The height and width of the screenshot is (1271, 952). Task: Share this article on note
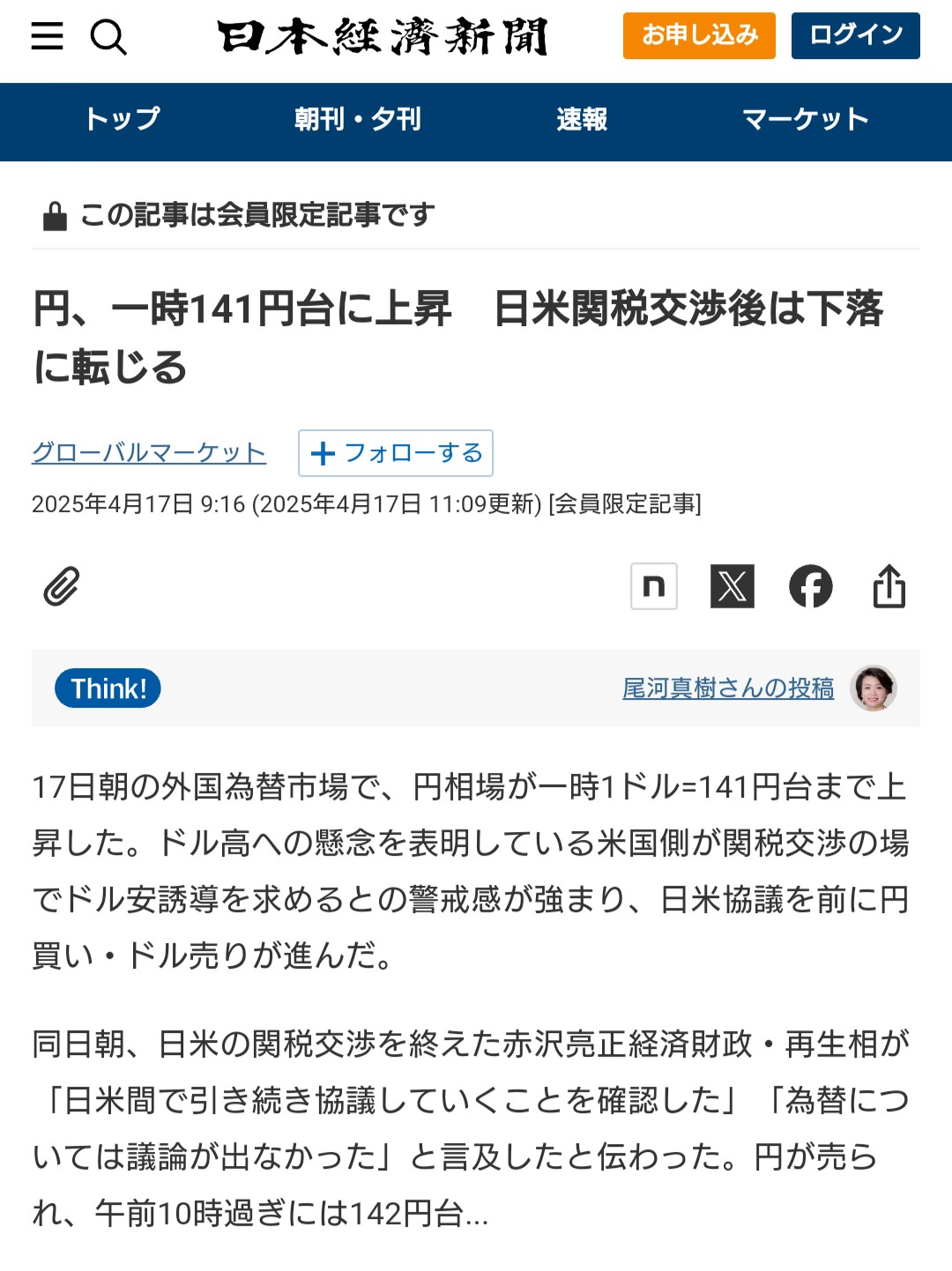654,586
